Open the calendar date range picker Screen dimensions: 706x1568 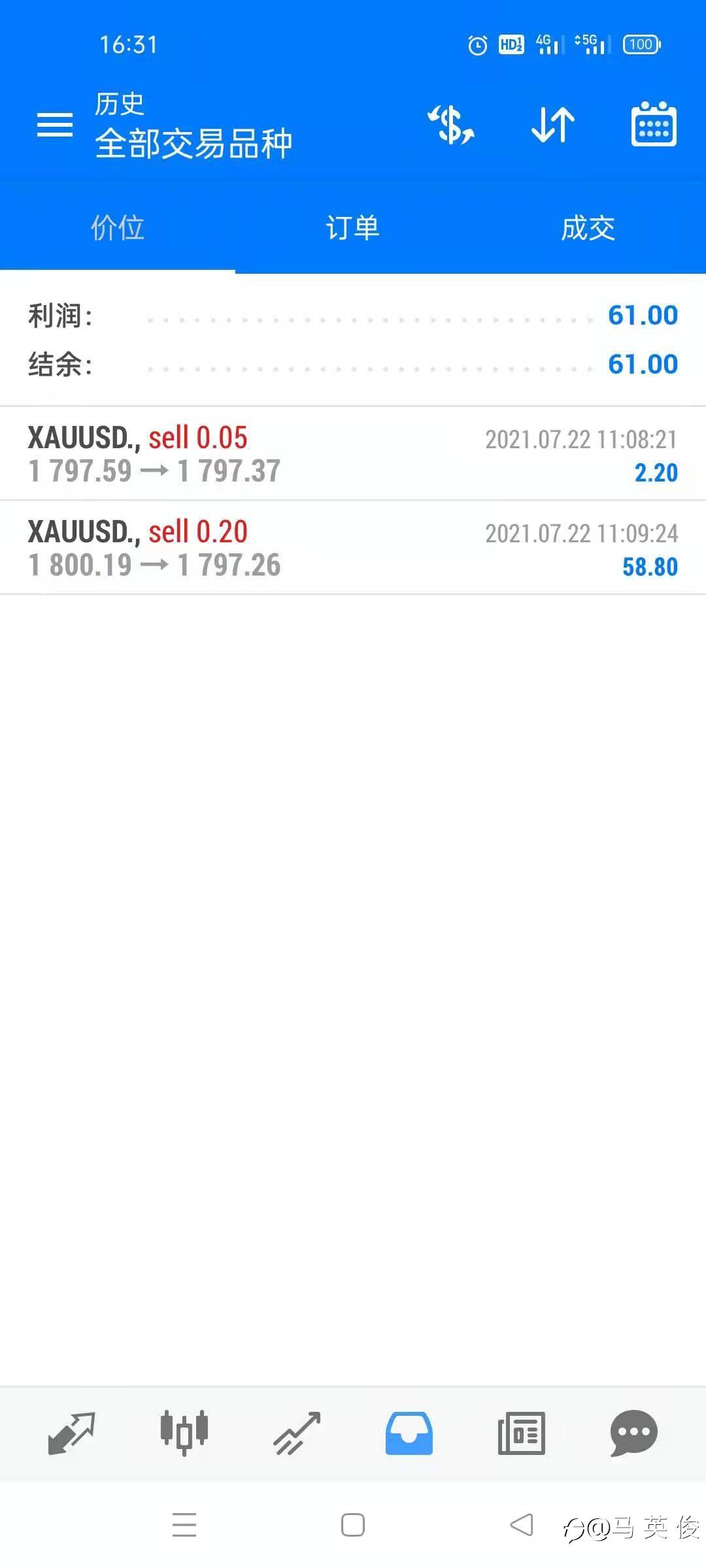click(x=654, y=124)
